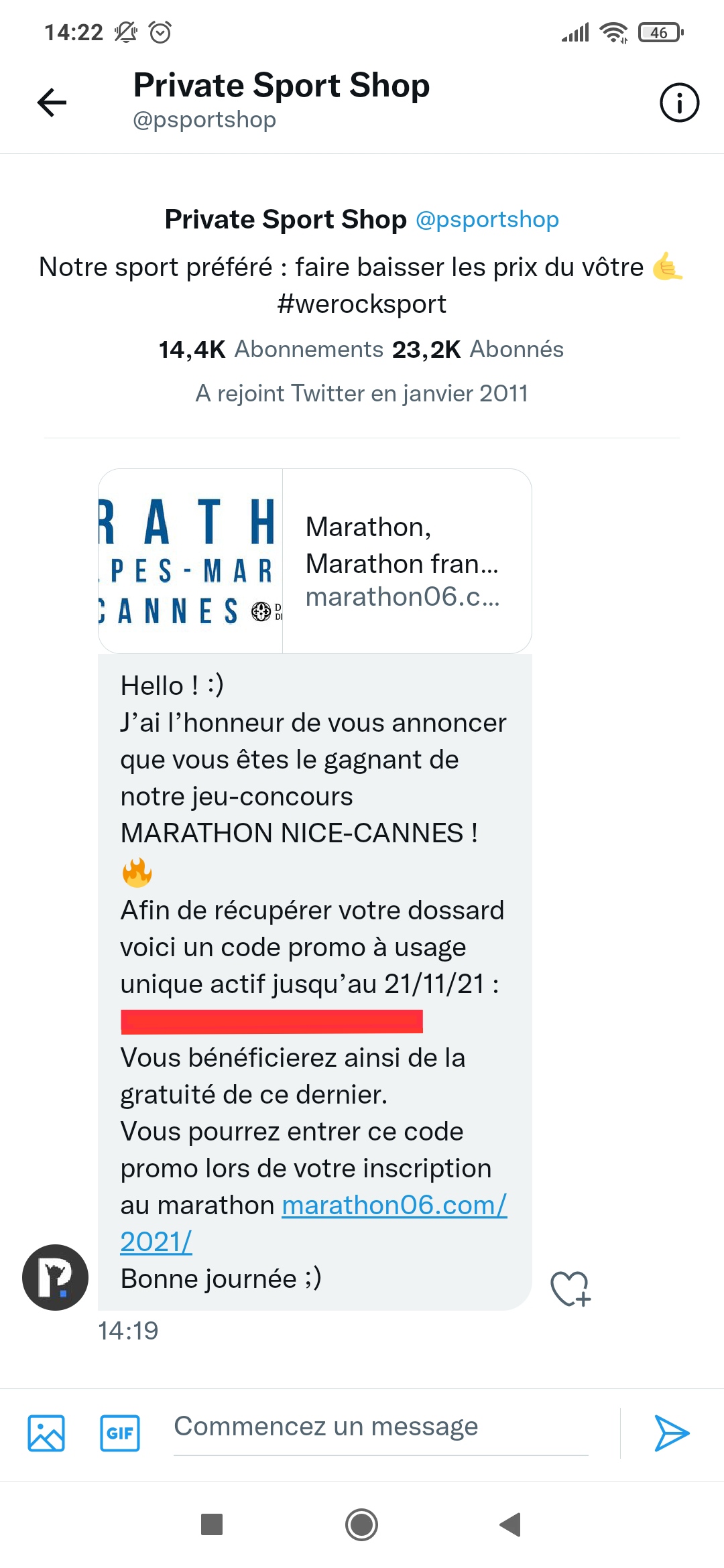Viewport: 724px width, 1568px height.
Task: Send the message with the arrow icon
Action: (x=671, y=1433)
